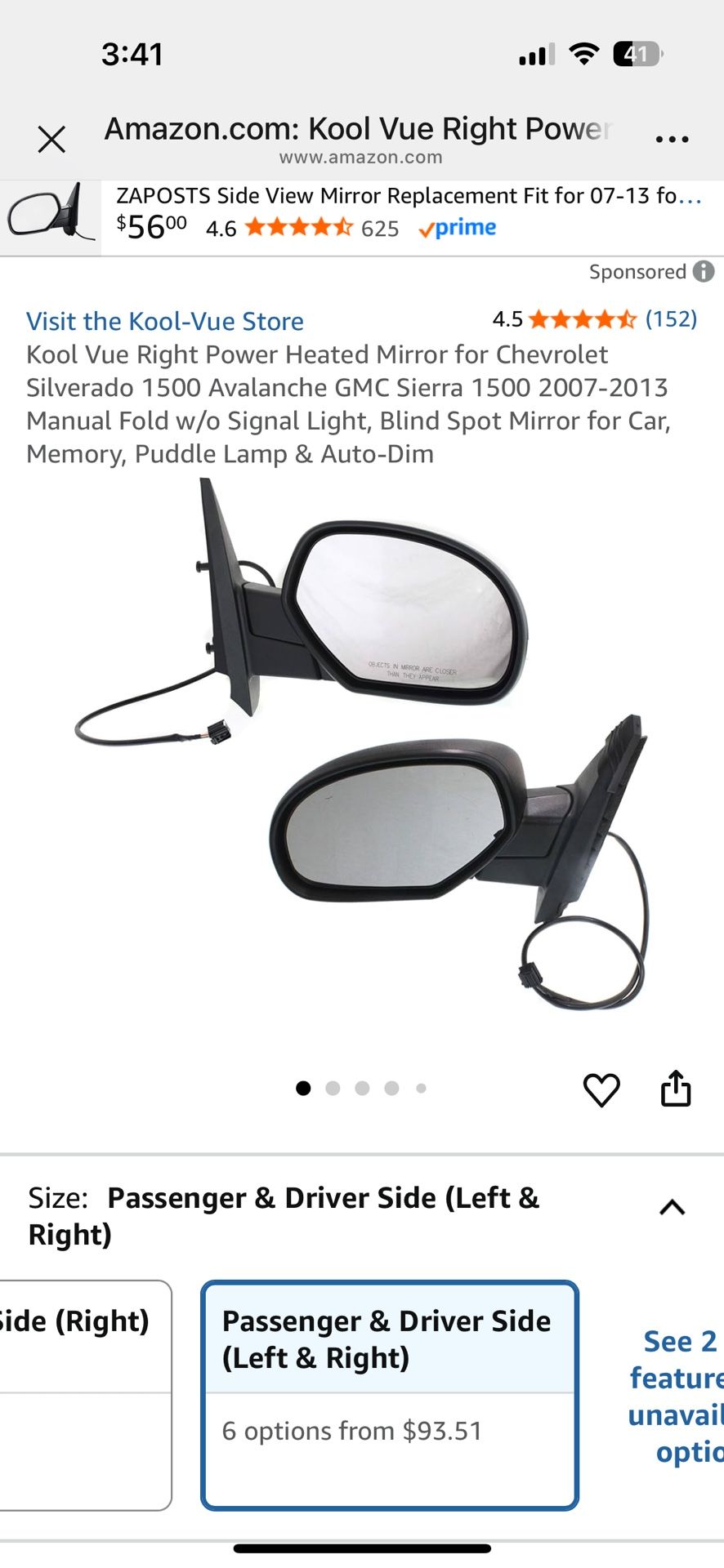
Task: Tap the Sponsored info icon
Action: tap(704, 272)
